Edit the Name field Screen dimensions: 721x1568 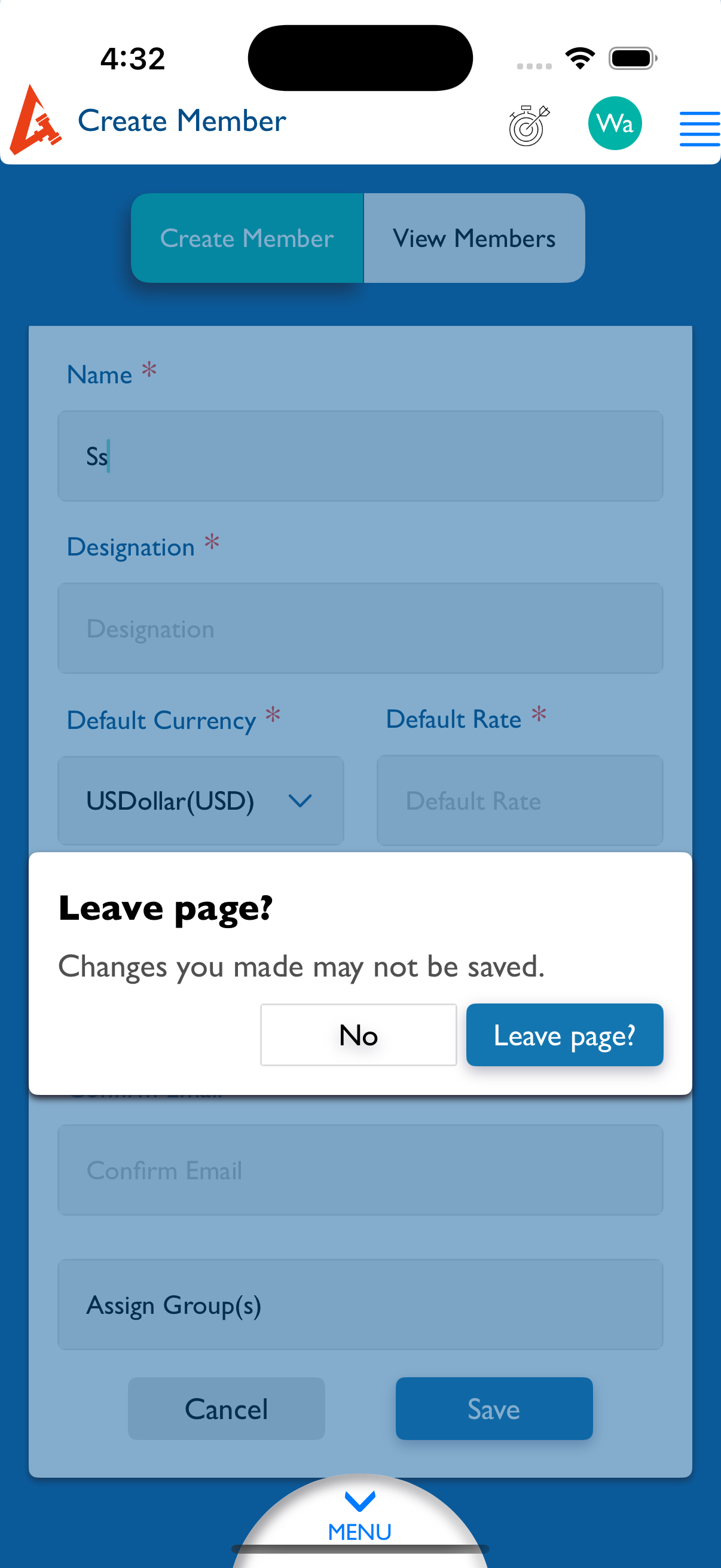tap(360, 456)
